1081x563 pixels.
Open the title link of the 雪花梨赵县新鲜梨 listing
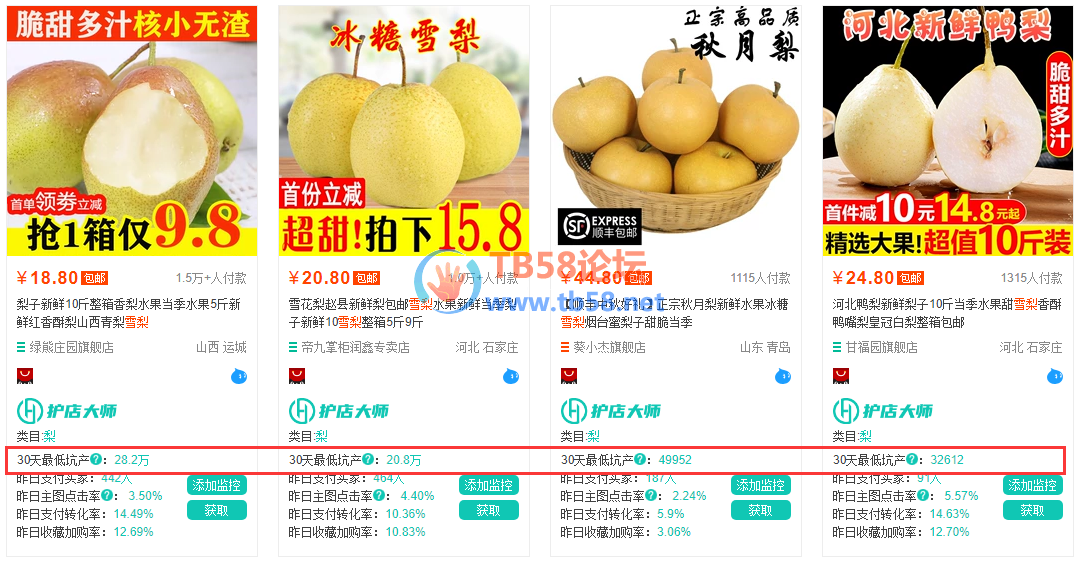tap(400, 312)
